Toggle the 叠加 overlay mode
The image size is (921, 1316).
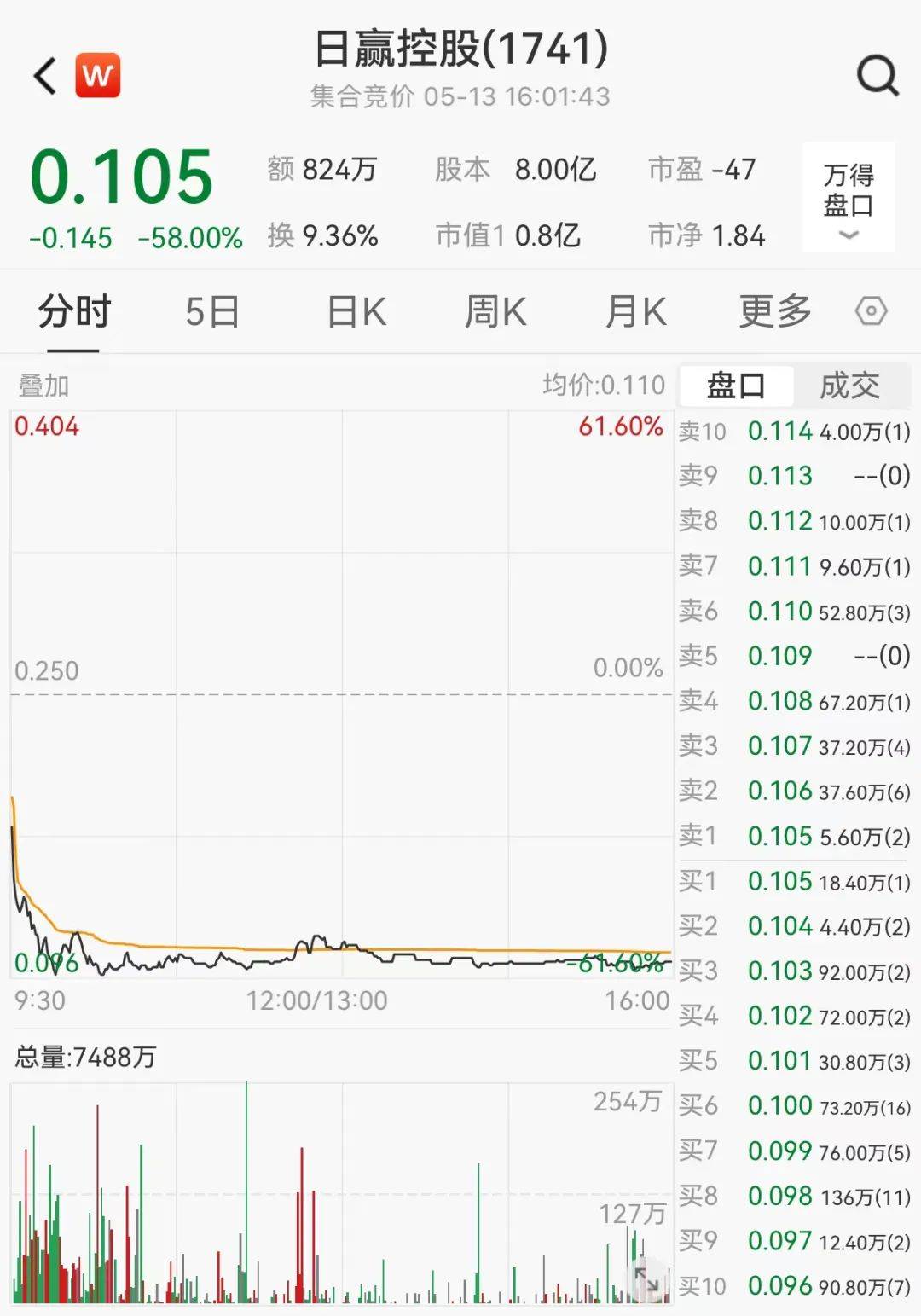[x=41, y=386]
